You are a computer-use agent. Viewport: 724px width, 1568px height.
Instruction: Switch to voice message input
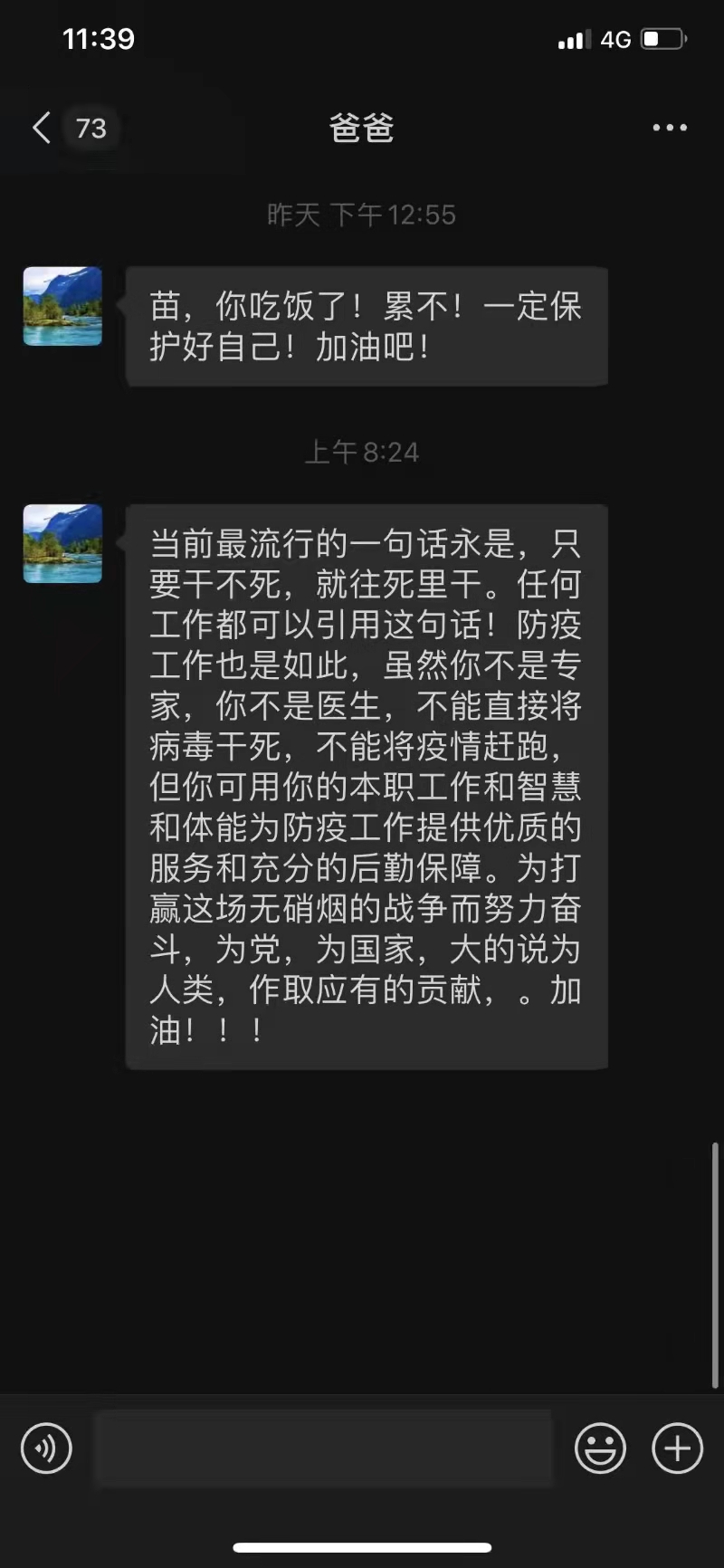tap(46, 1448)
